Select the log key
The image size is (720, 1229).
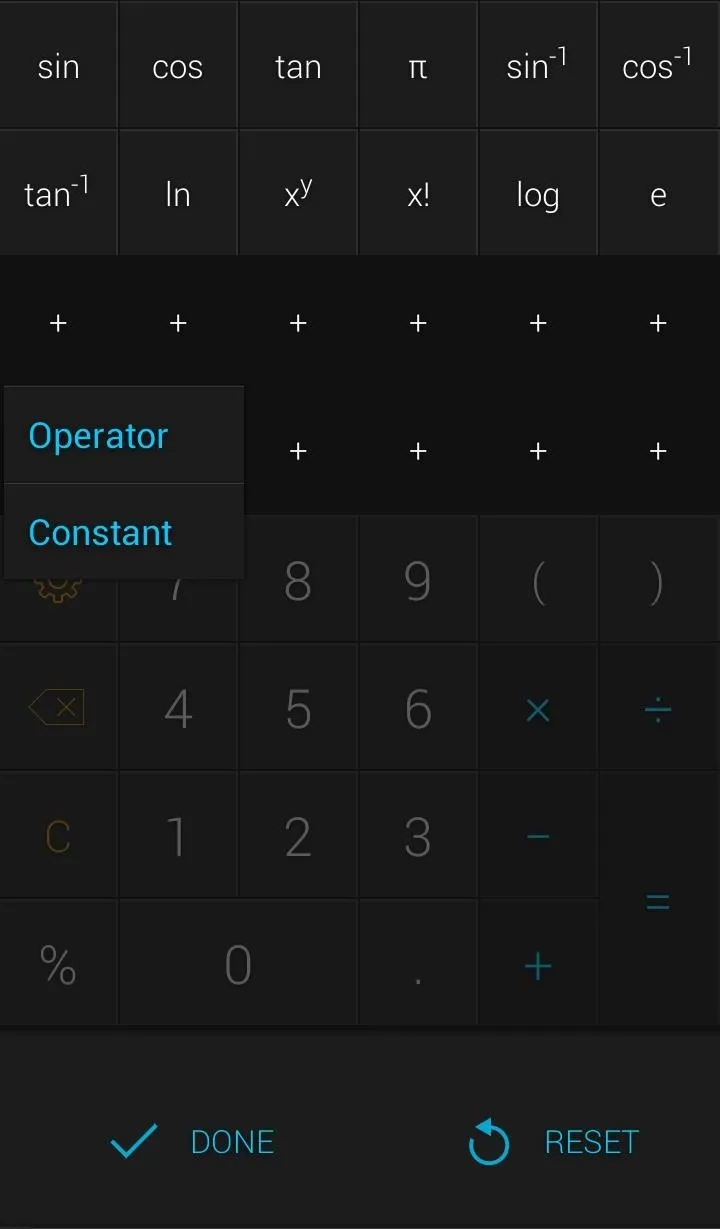tap(538, 193)
